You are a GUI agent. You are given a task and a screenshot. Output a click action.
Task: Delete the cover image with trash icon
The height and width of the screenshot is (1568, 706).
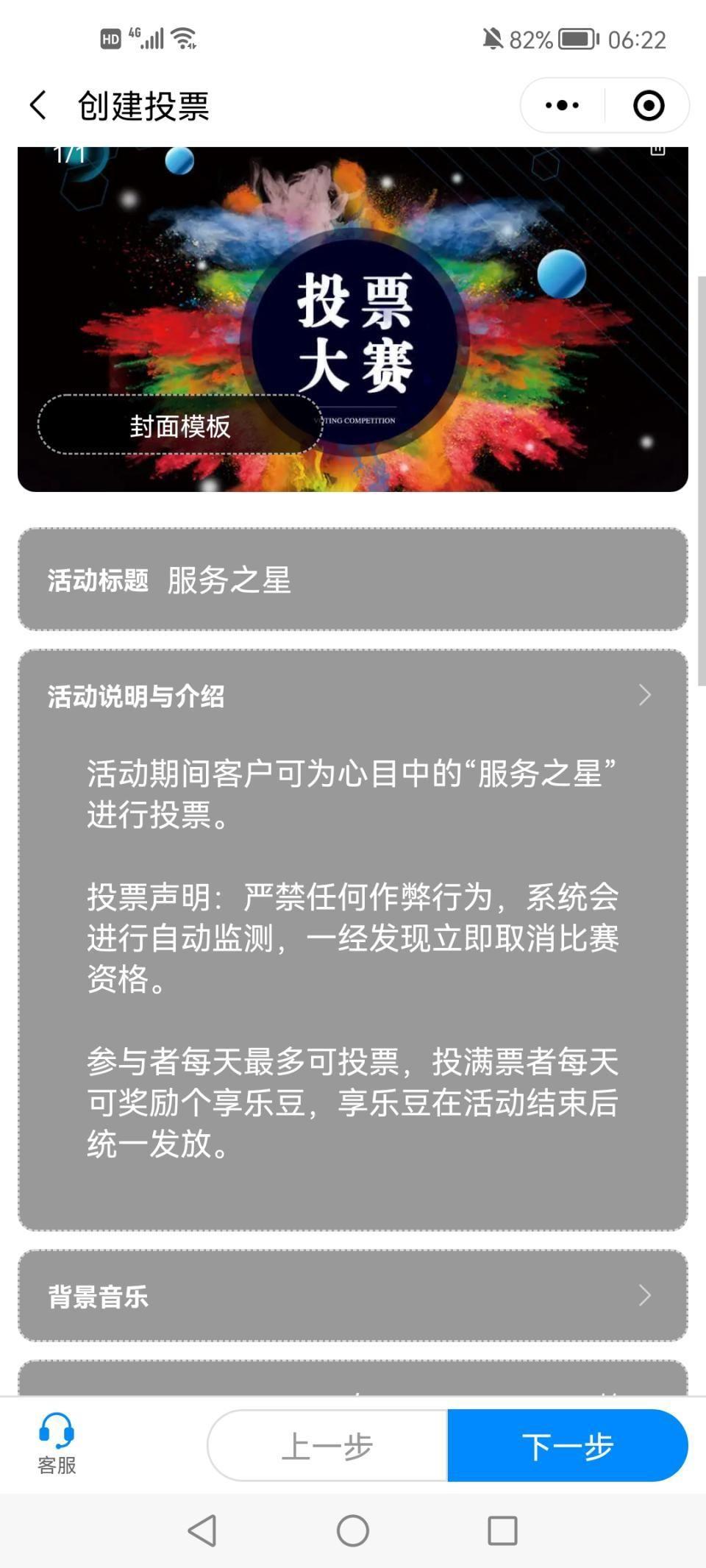click(x=657, y=151)
